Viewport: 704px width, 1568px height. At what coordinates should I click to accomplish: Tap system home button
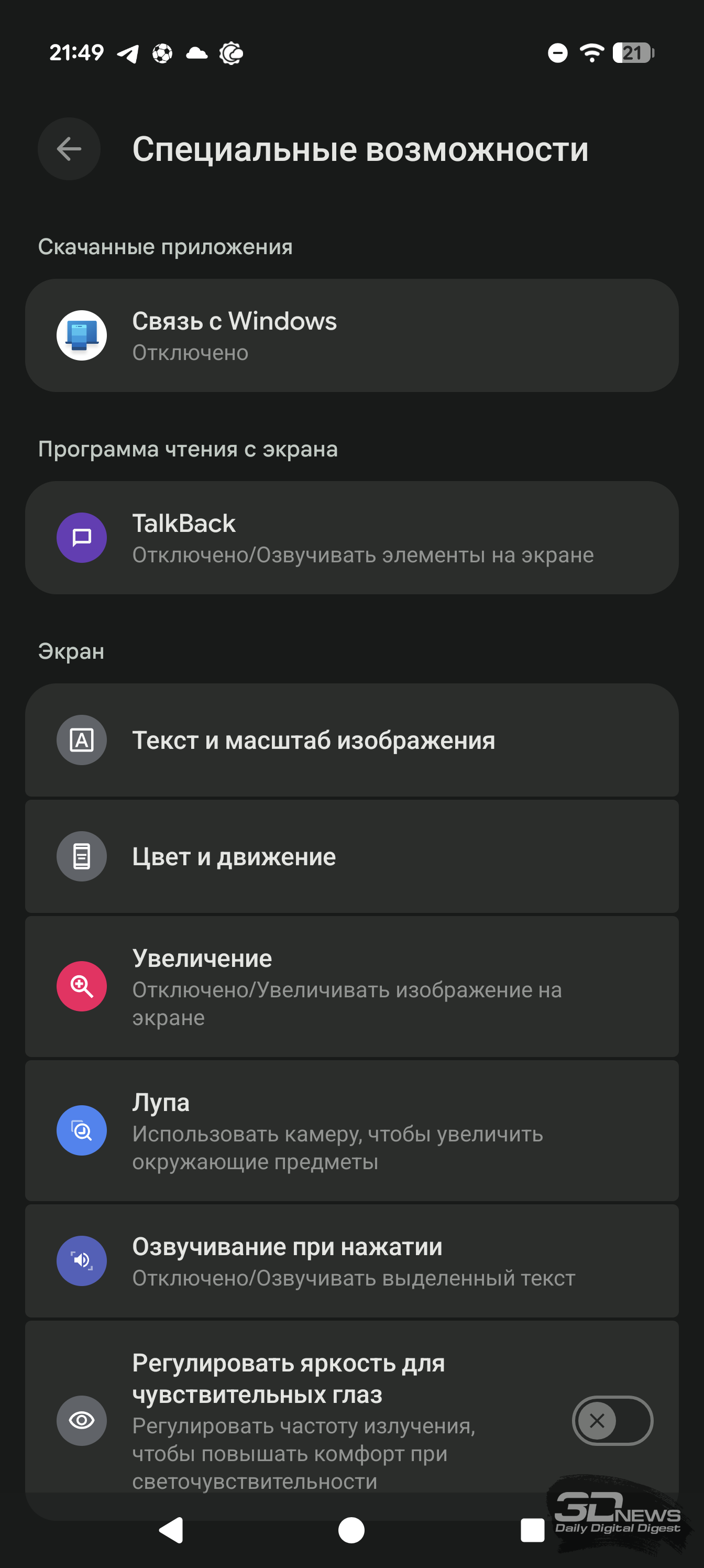click(351, 1530)
